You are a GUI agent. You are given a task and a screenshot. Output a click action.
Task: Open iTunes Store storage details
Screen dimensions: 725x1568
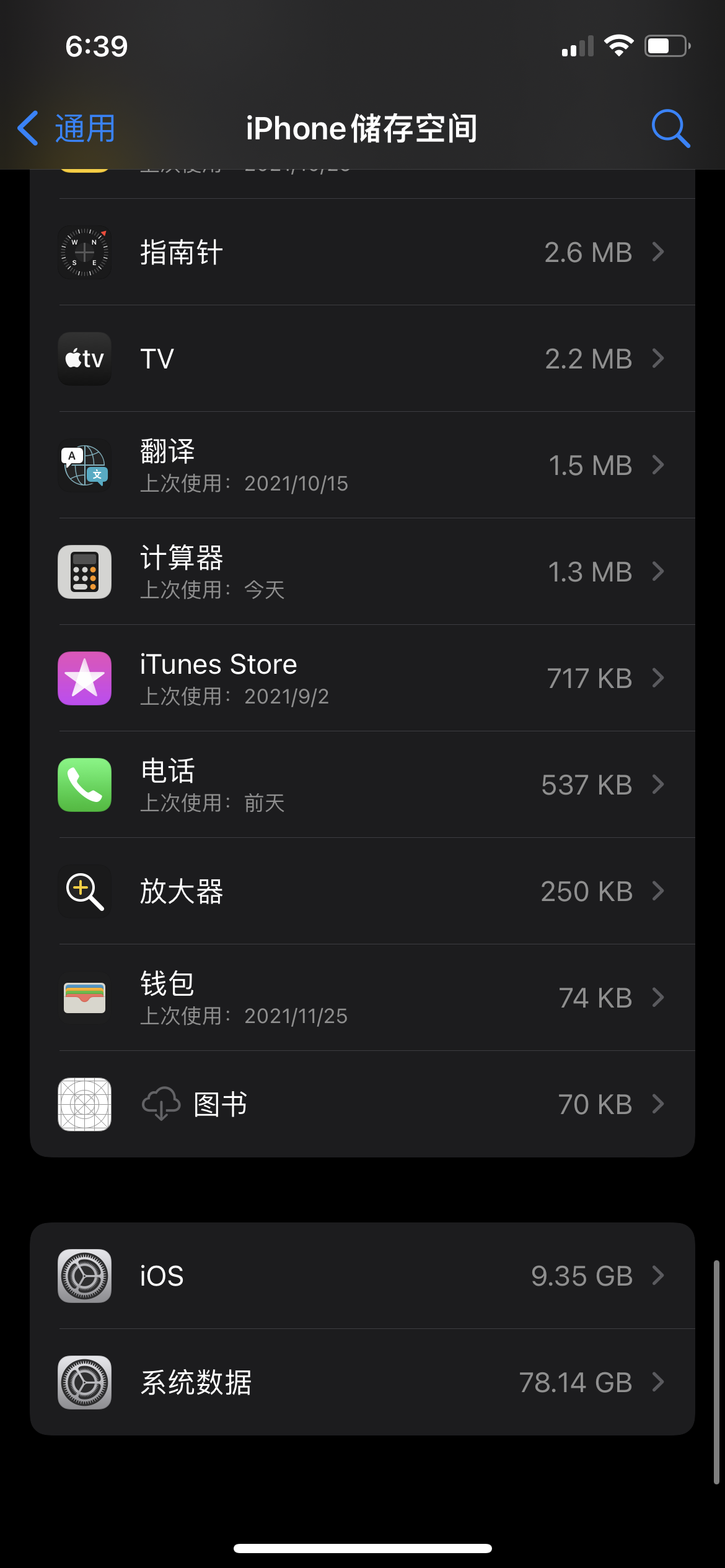click(362, 678)
